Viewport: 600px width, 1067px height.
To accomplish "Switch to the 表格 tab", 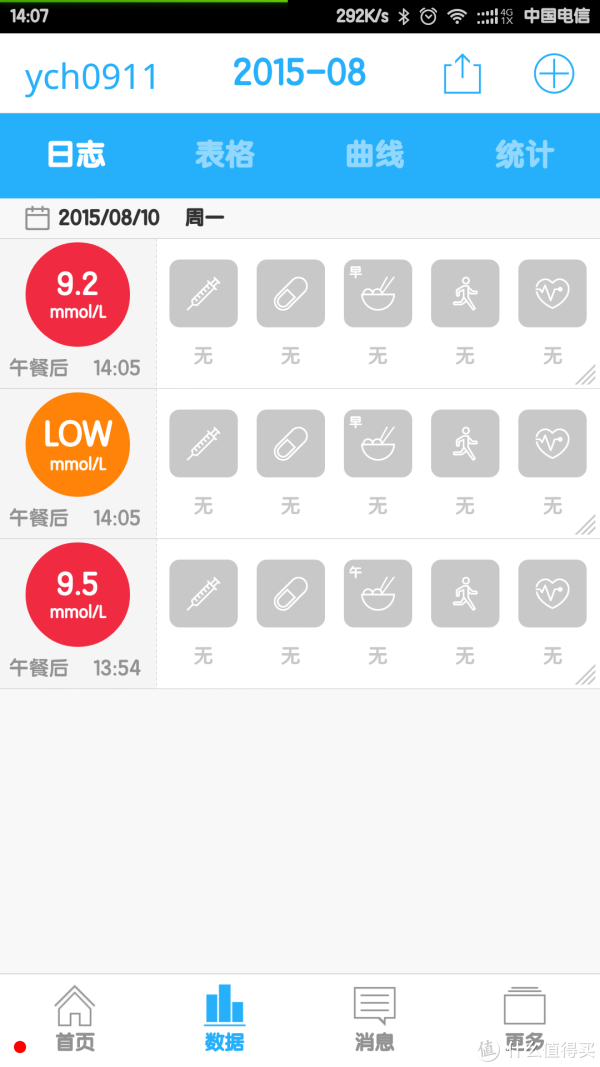I will (x=224, y=154).
